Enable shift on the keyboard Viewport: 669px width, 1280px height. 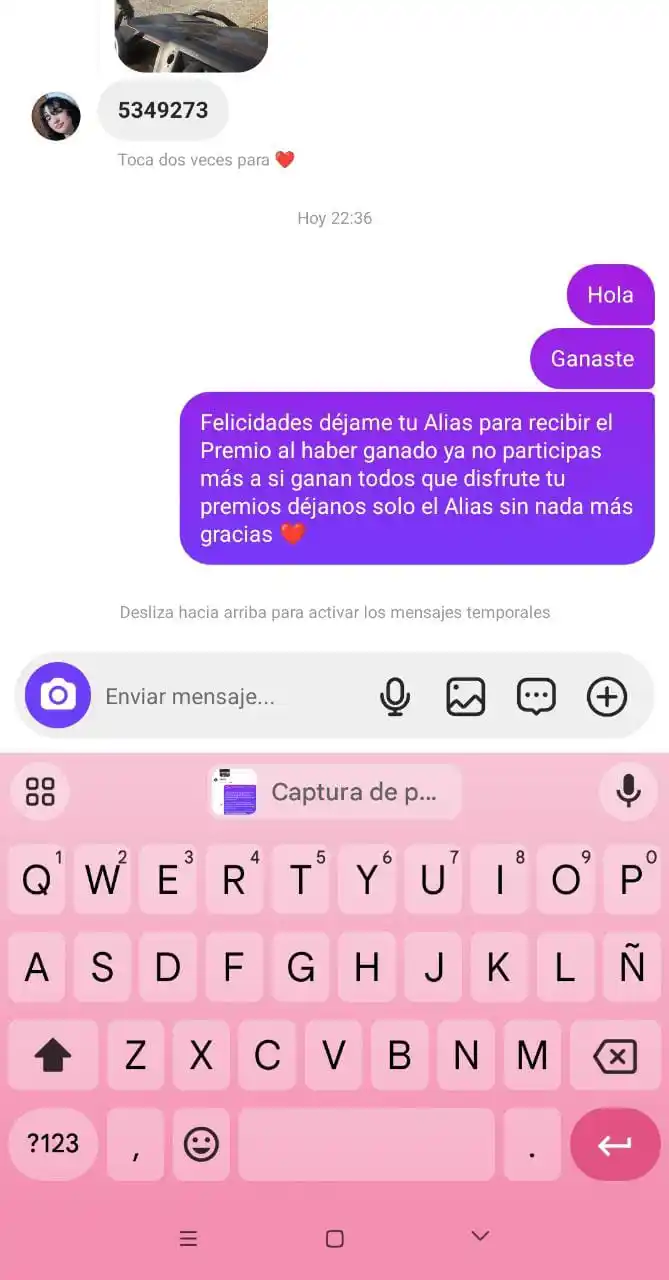(53, 1056)
